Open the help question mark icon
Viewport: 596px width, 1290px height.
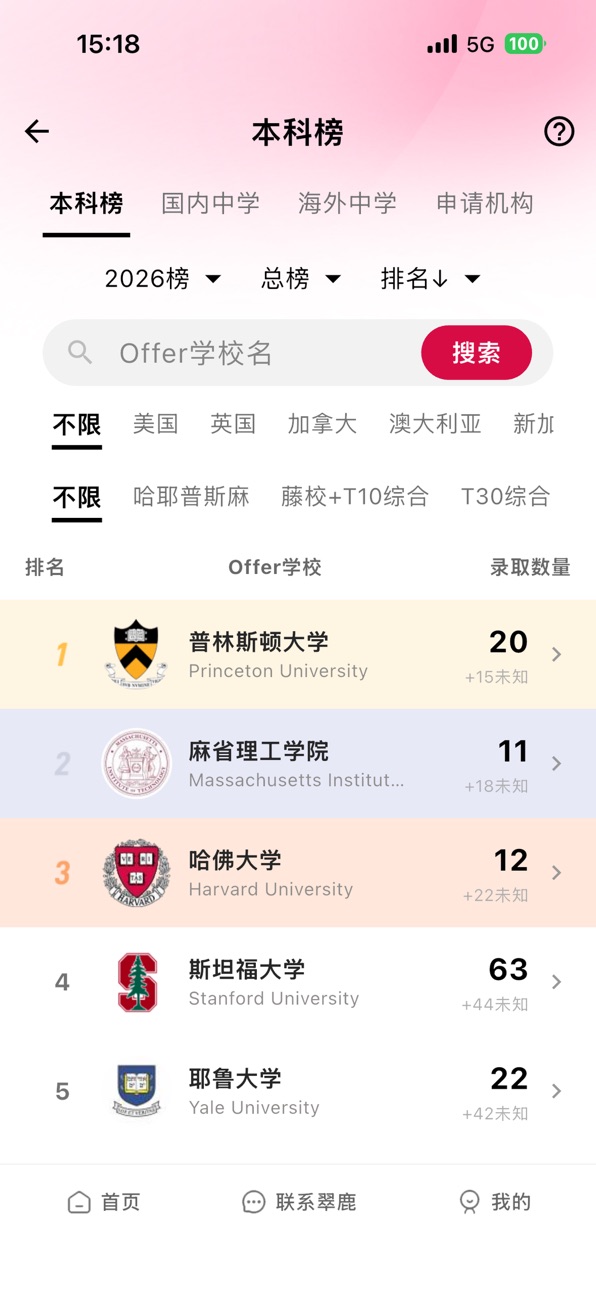click(x=559, y=131)
